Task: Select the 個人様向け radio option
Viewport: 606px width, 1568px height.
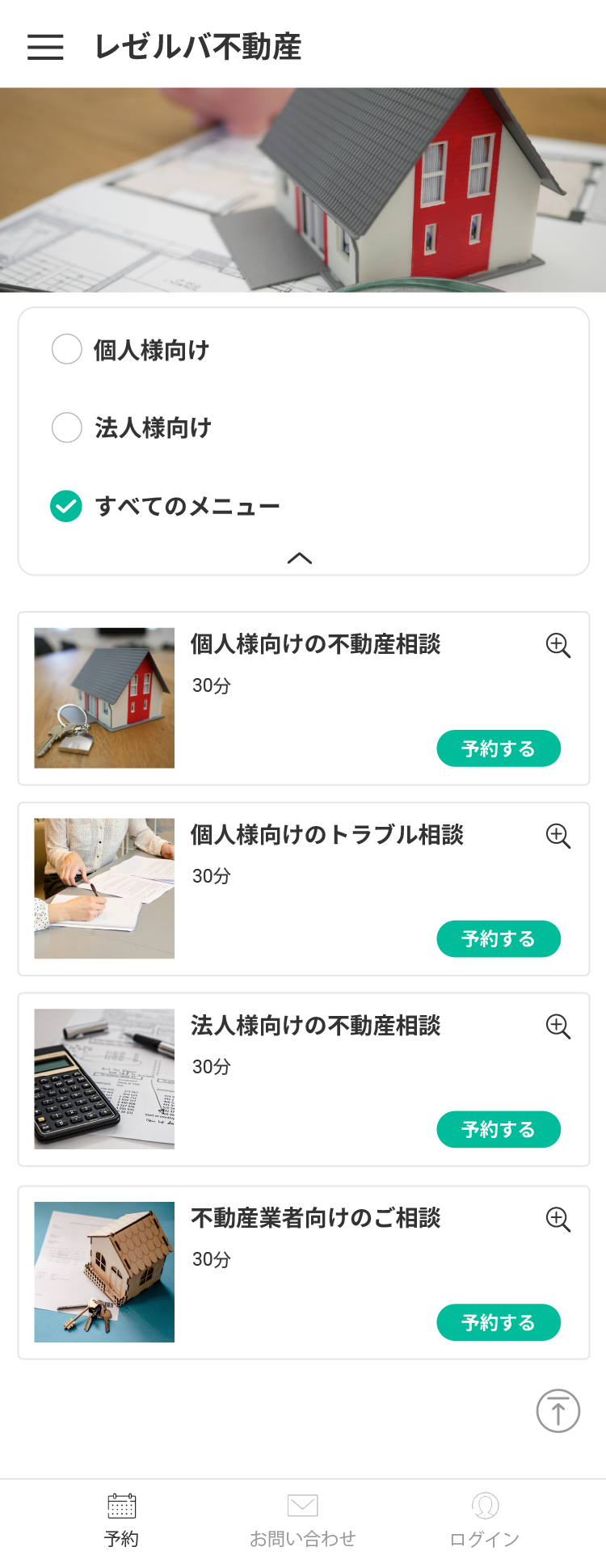Action: pos(67,349)
